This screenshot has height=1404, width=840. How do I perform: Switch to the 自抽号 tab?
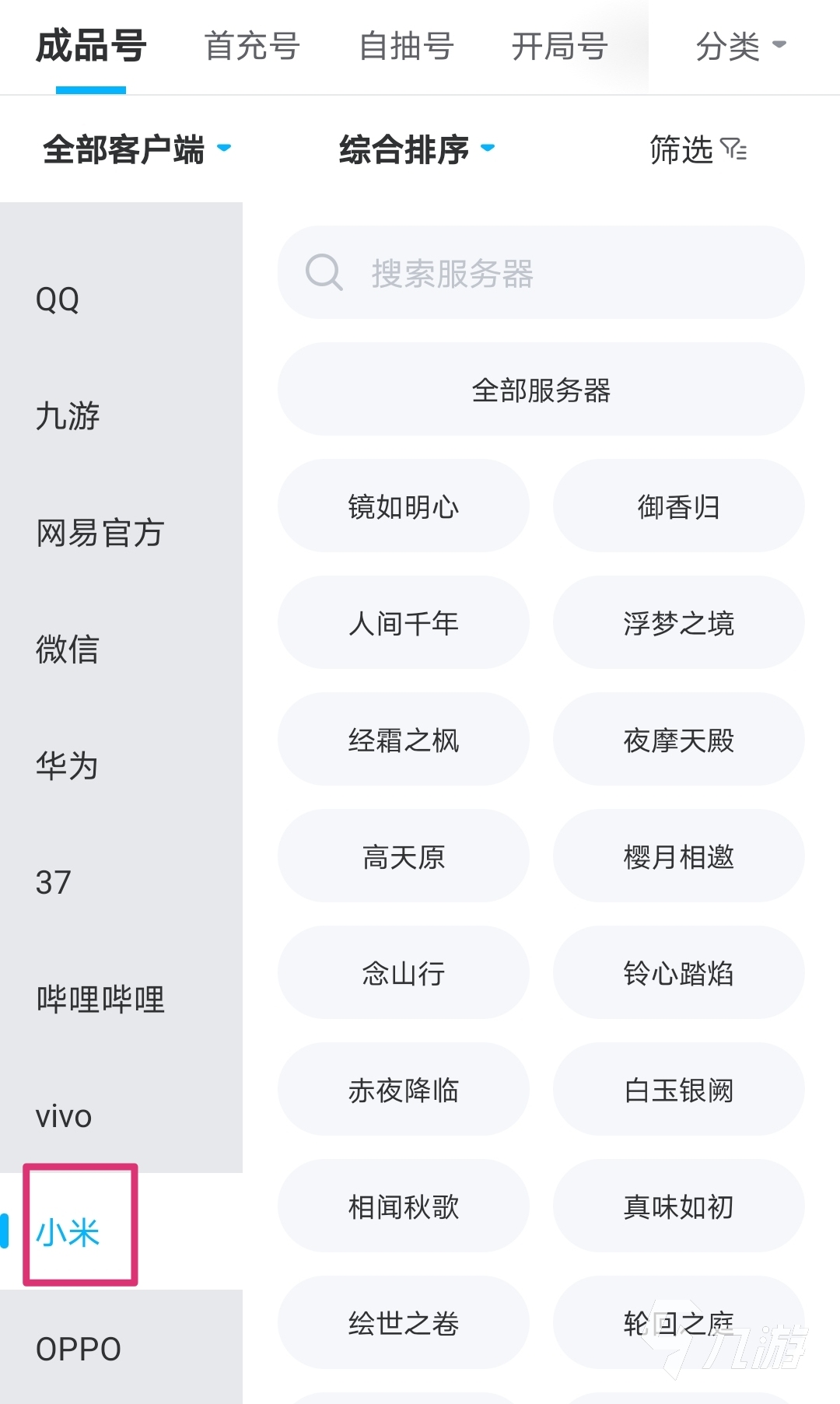pyautogui.click(x=406, y=46)
